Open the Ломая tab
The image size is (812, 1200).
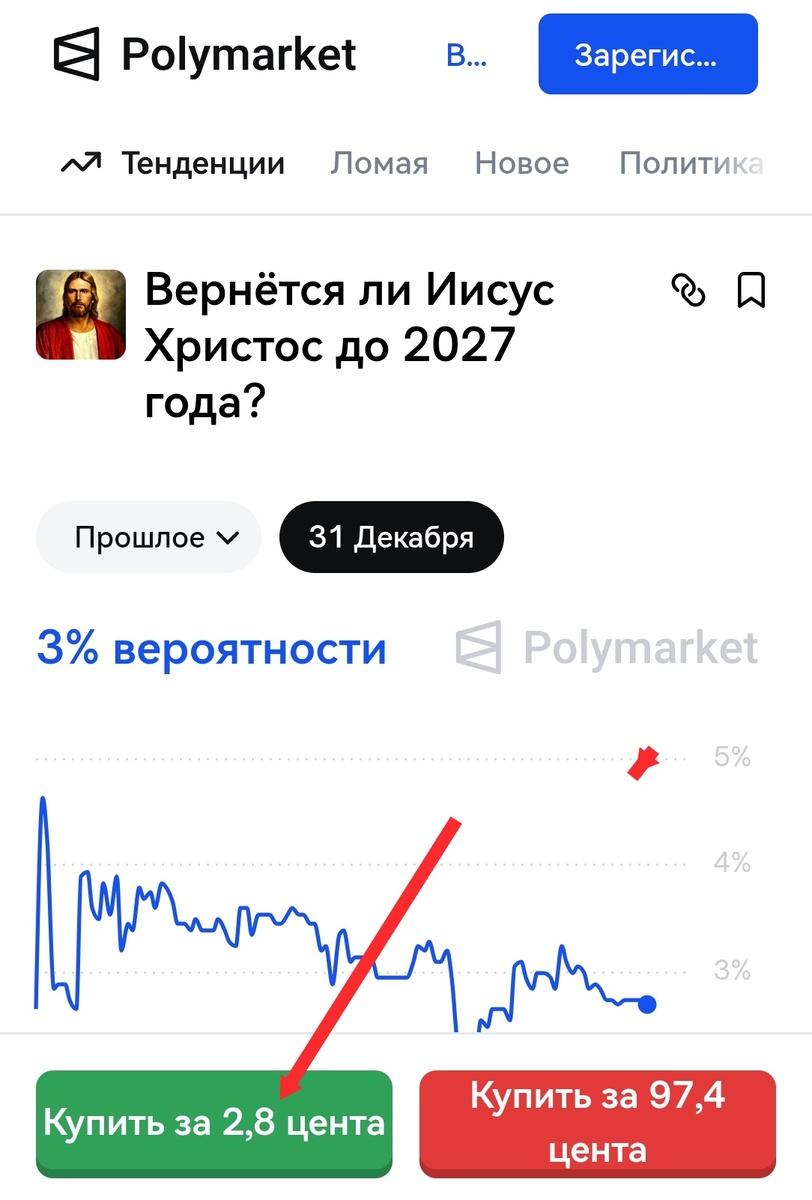[x=379, y=163]
